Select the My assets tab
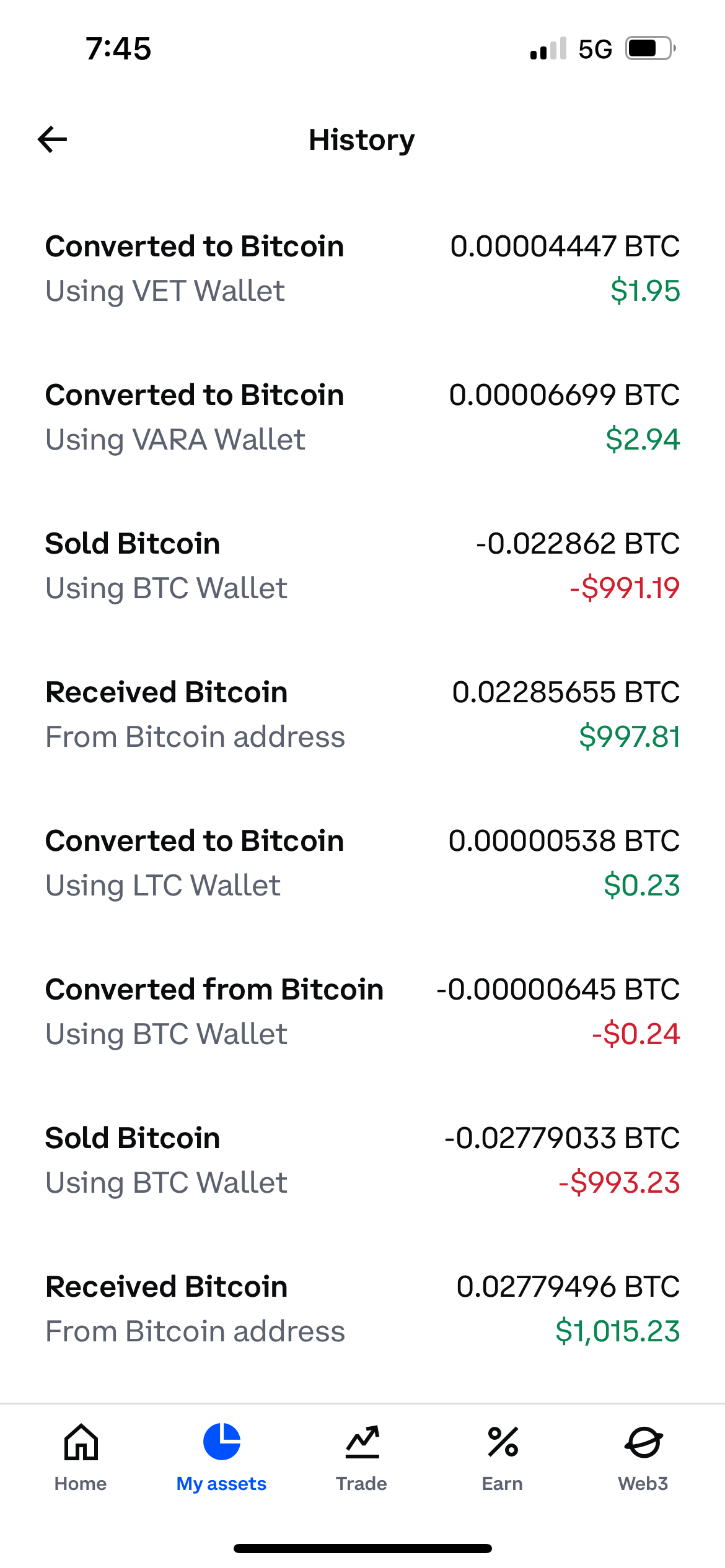Screen dimensions: 725x1568 221,1458
